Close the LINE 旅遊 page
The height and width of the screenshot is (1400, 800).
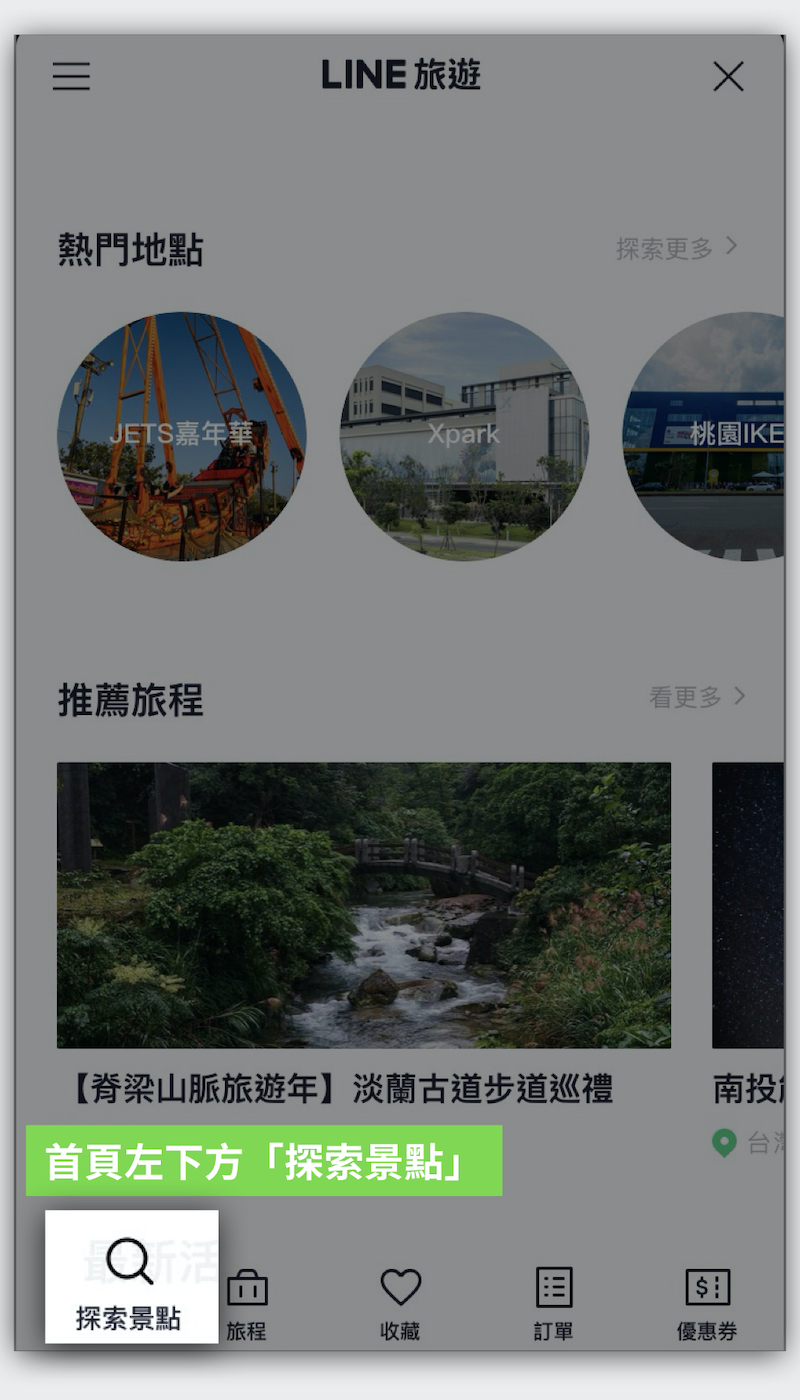click(728, 76)
